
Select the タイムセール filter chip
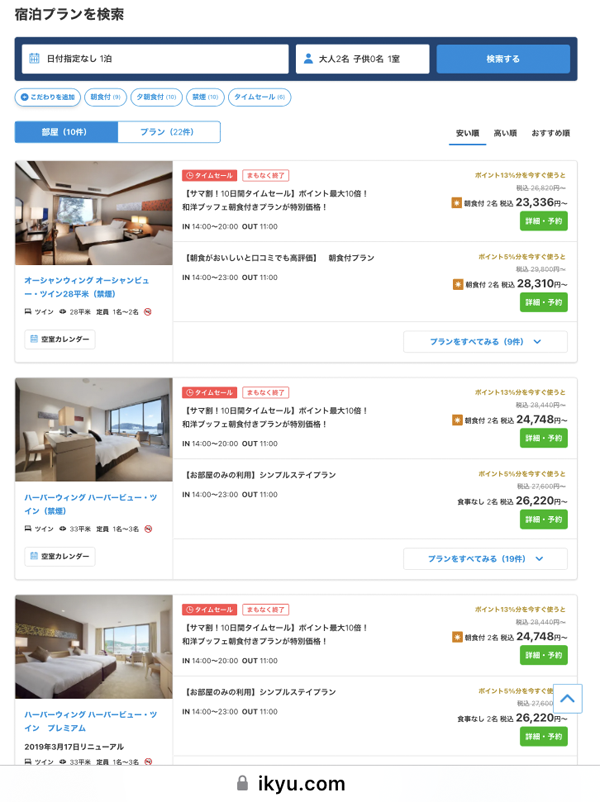pos(259,97)
